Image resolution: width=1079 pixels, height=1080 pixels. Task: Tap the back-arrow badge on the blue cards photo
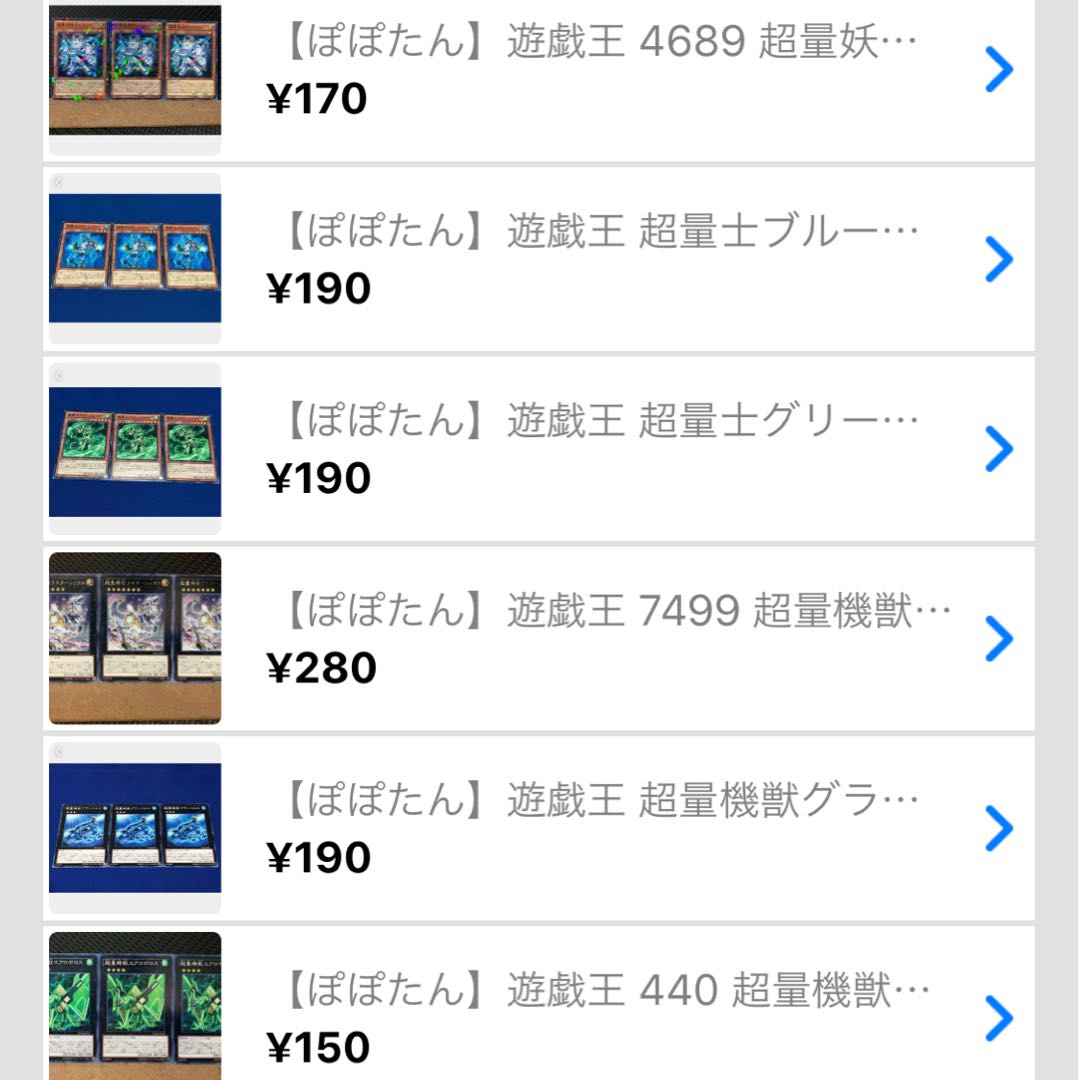(x=58, y=183)
